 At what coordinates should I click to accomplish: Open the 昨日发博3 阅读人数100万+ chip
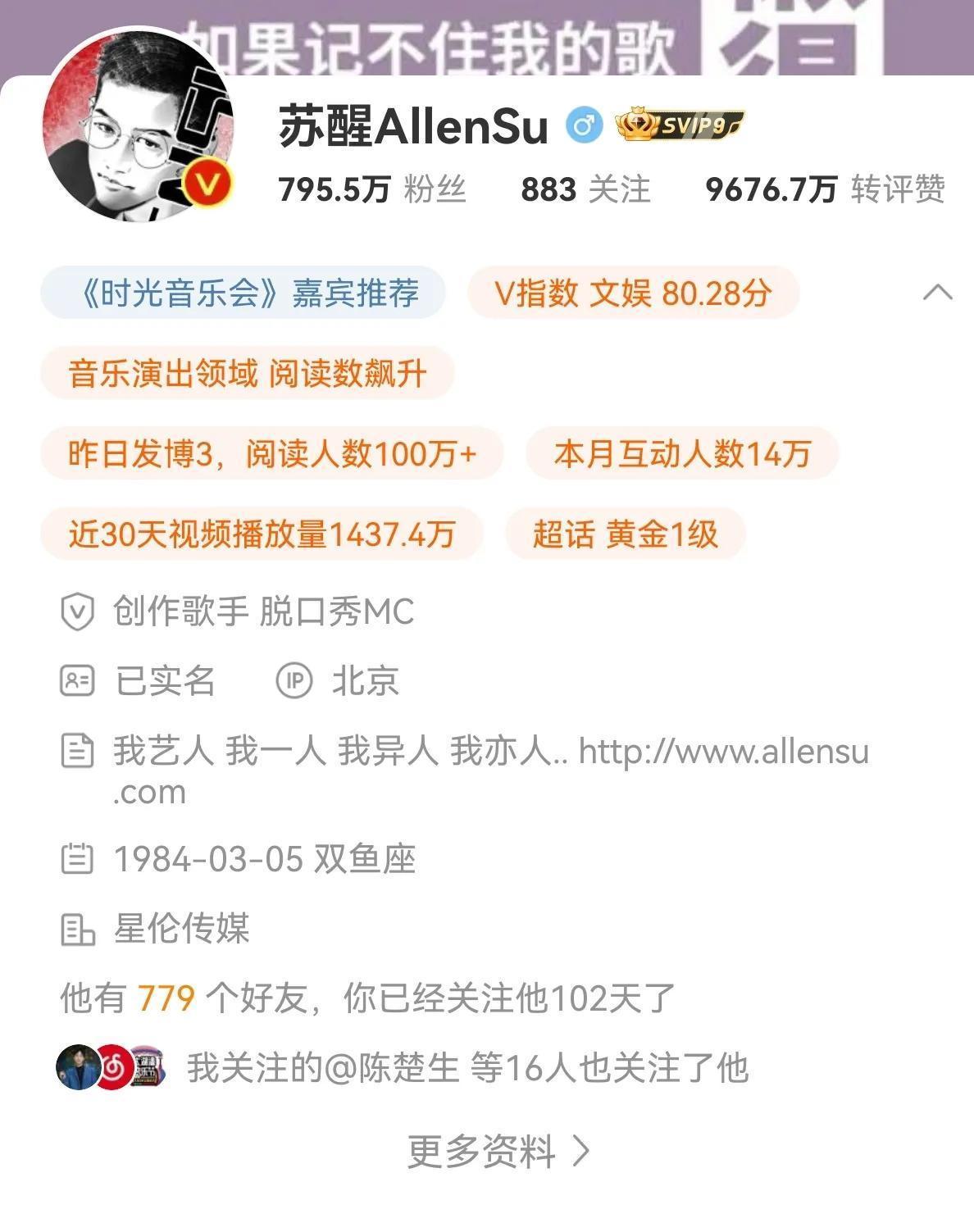271,453
